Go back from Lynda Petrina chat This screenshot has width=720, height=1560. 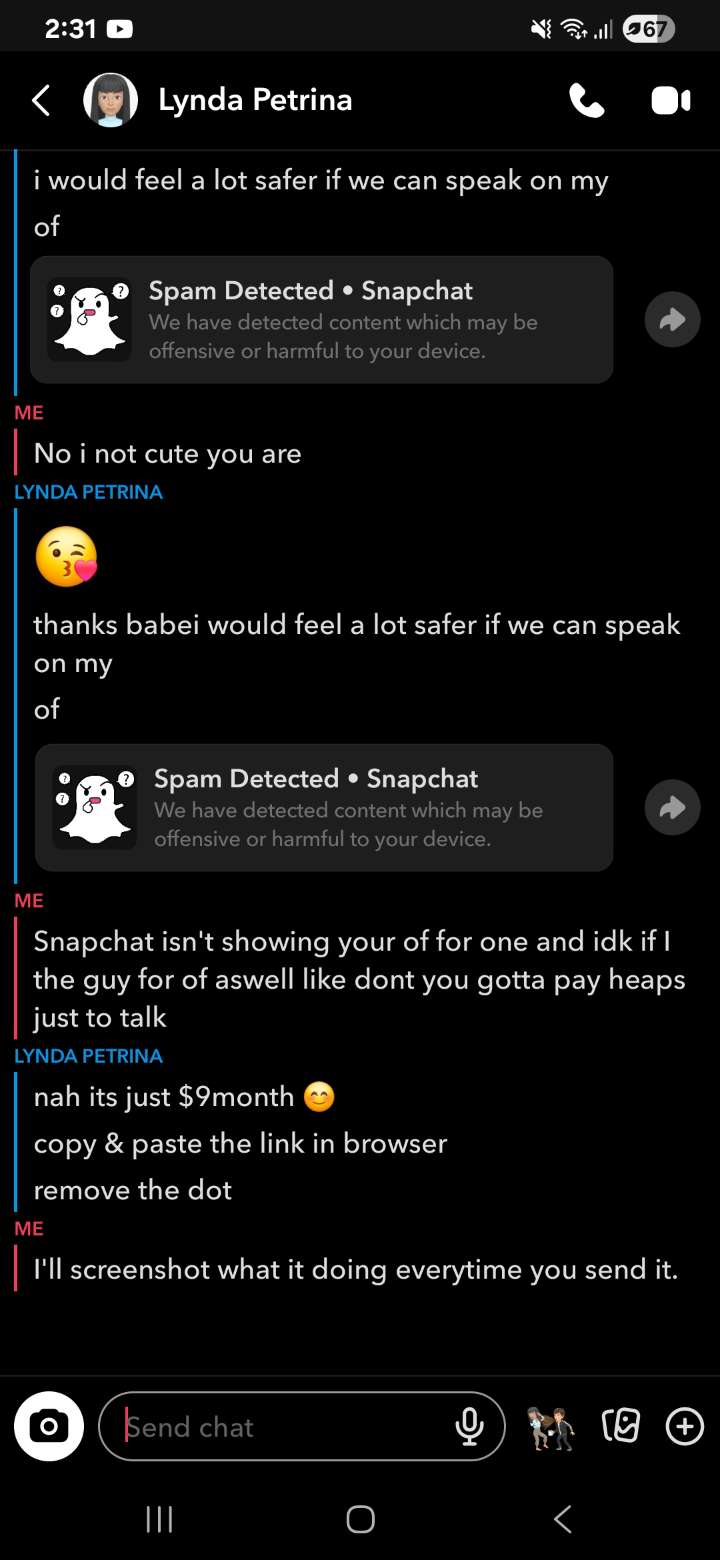pos(40,100)
